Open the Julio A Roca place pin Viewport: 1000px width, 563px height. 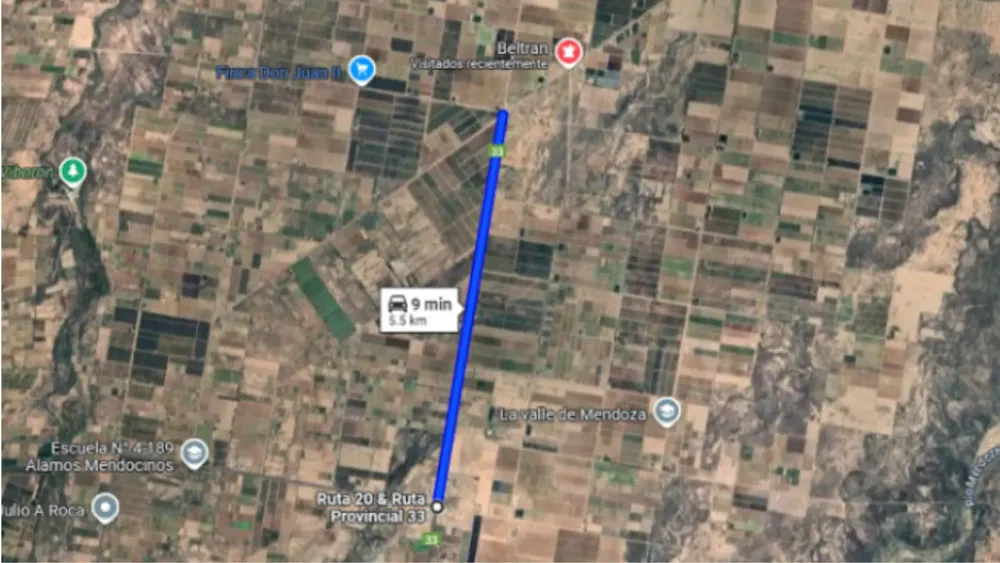click(105, 508)
